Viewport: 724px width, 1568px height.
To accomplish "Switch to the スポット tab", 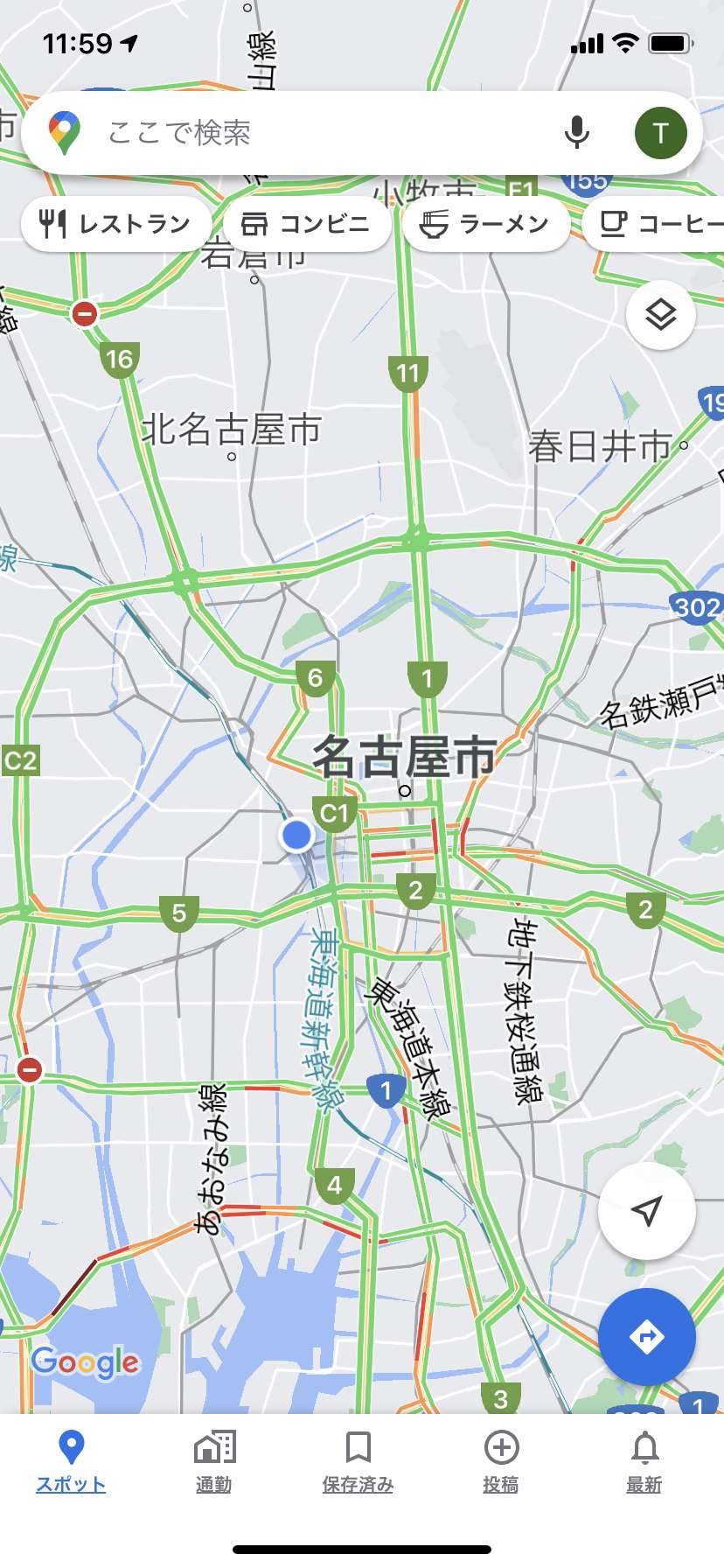I will pyautogui.click(x=71, y=1462).
